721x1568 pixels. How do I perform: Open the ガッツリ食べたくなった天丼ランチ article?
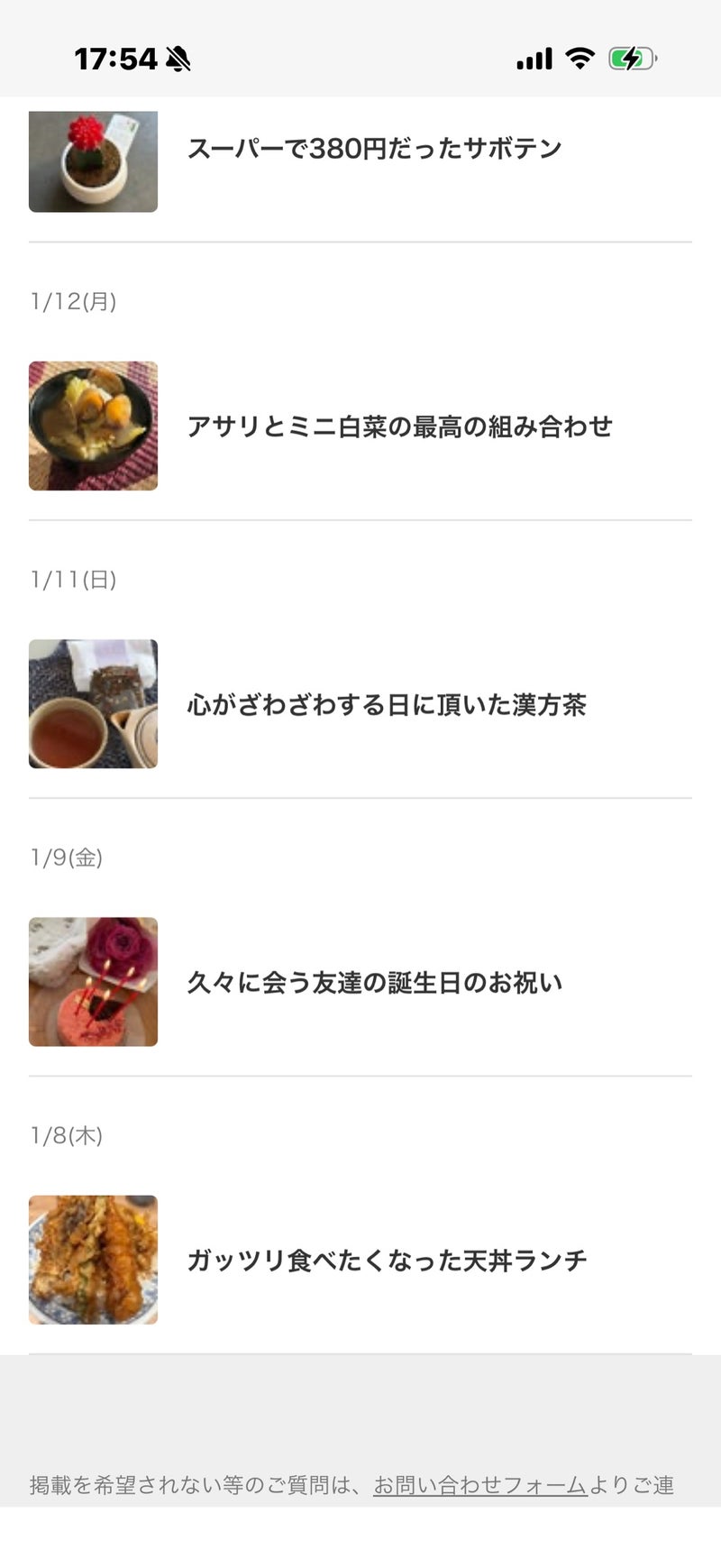pyautogui.click(x=387, y=1260)
